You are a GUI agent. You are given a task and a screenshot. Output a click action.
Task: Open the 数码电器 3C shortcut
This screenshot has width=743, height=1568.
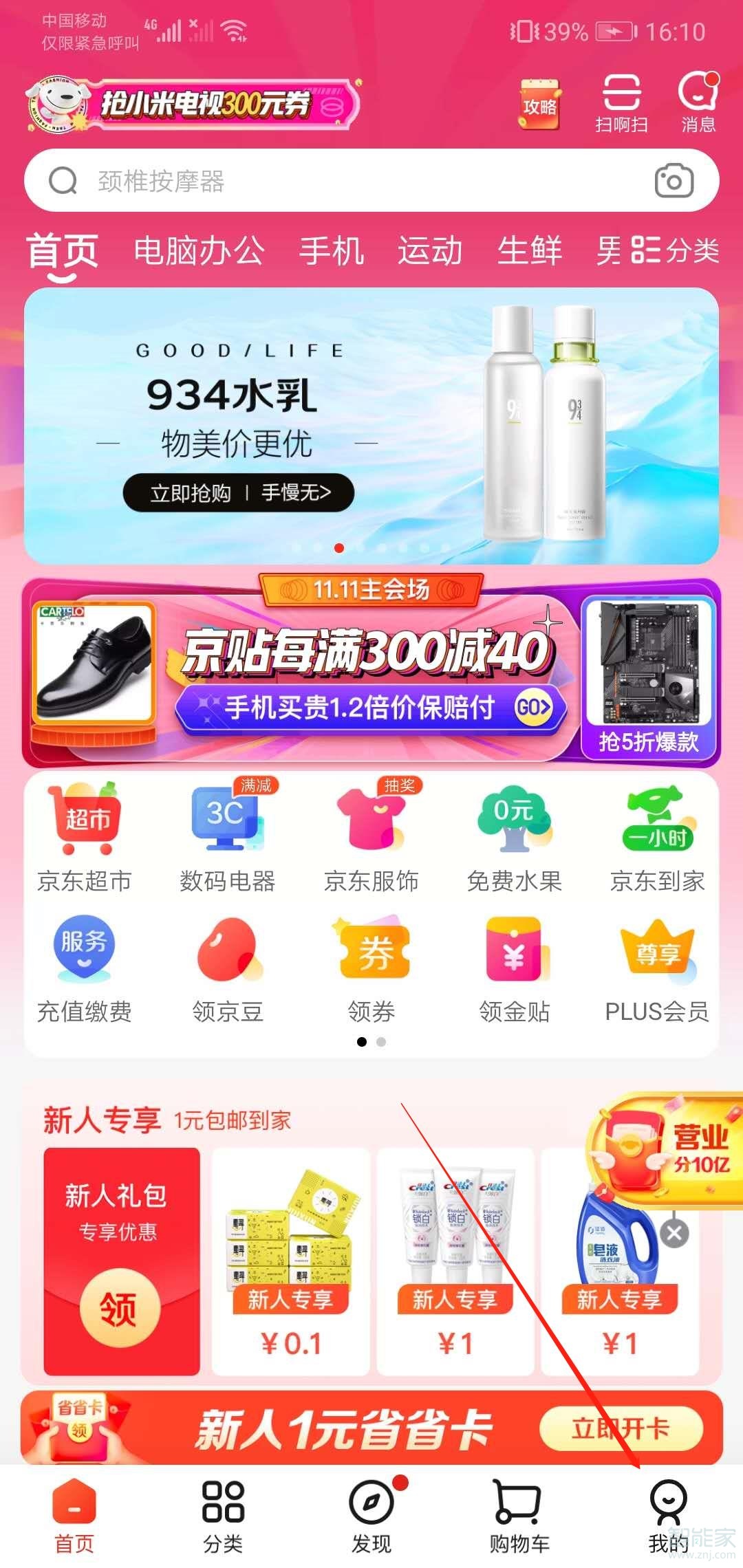coord(228,832)
